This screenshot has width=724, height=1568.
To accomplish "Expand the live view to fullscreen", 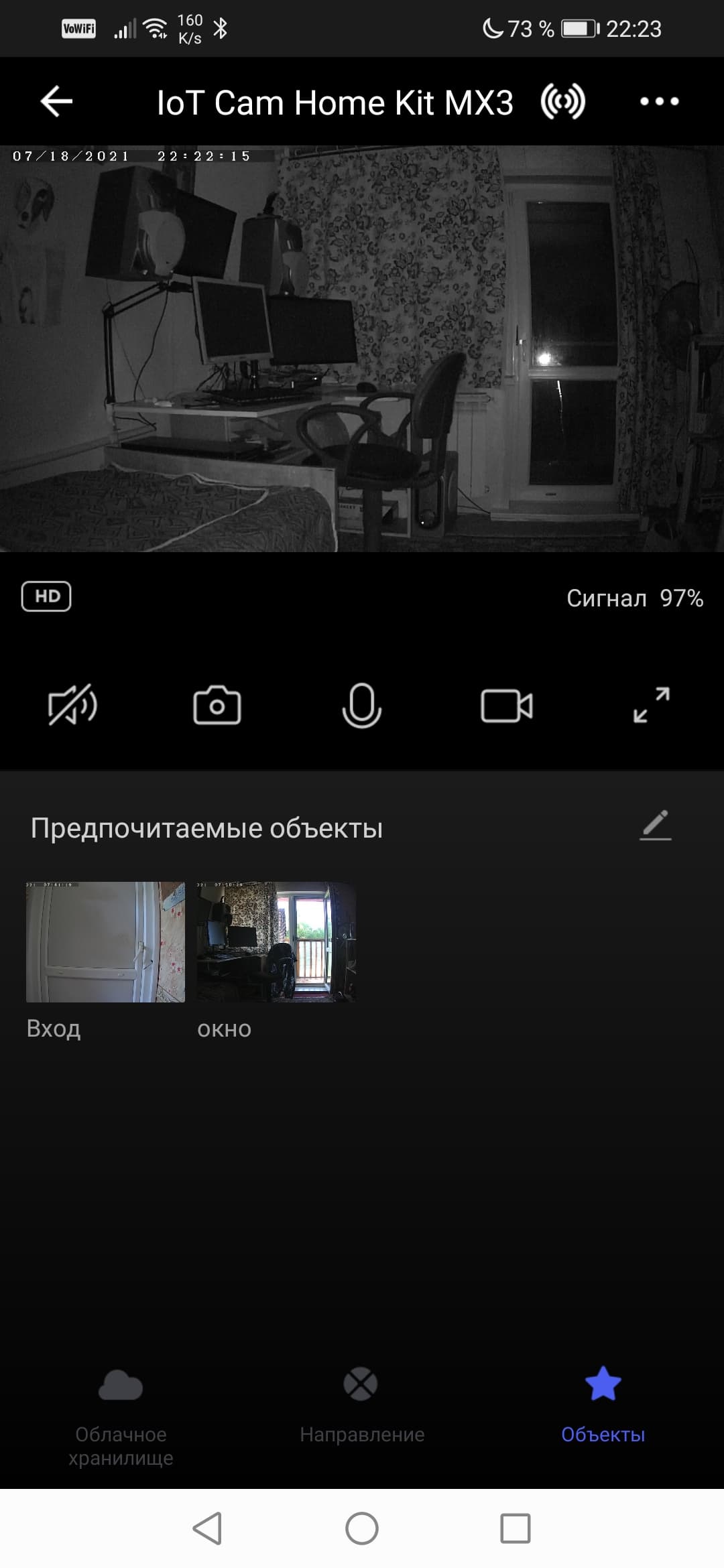I will tap(652, 706).
